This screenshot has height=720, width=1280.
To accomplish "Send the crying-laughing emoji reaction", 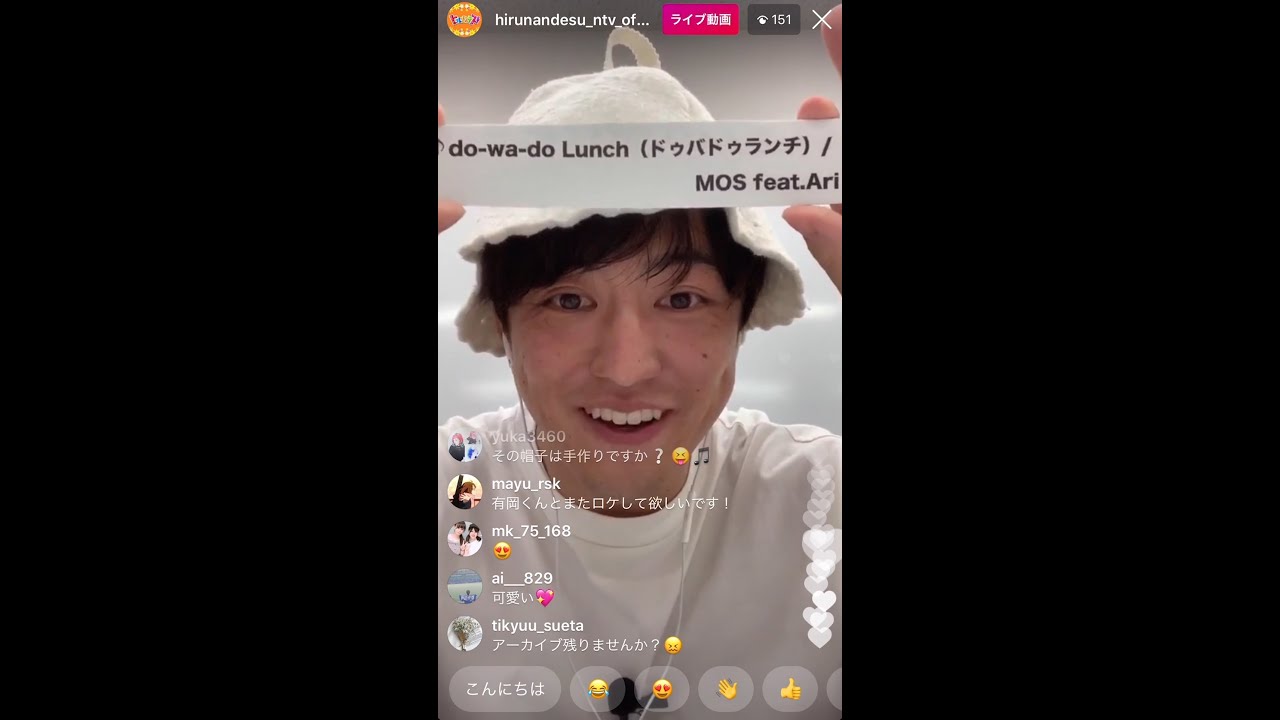I will 598,689.
